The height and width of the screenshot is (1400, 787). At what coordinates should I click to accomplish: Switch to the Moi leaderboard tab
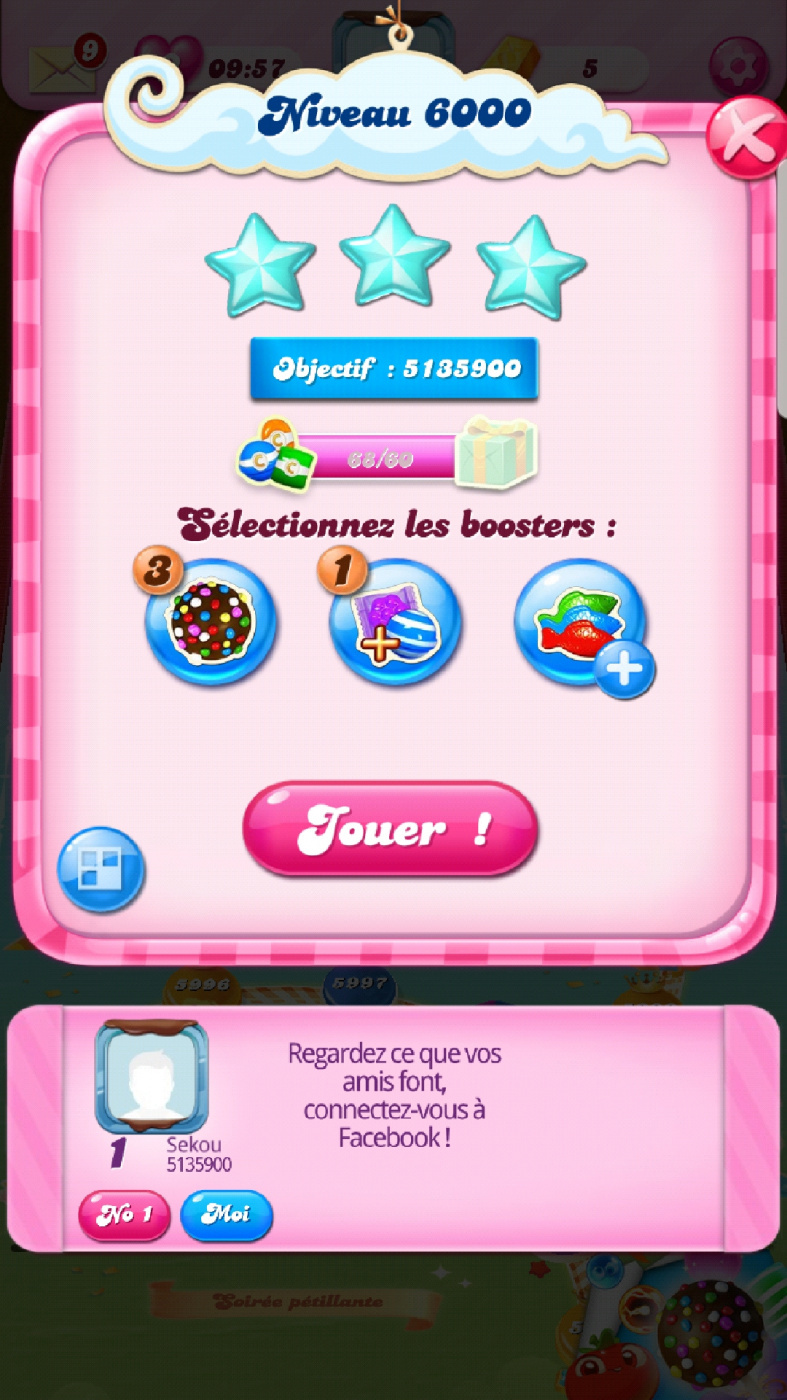tap(226, 1215)
